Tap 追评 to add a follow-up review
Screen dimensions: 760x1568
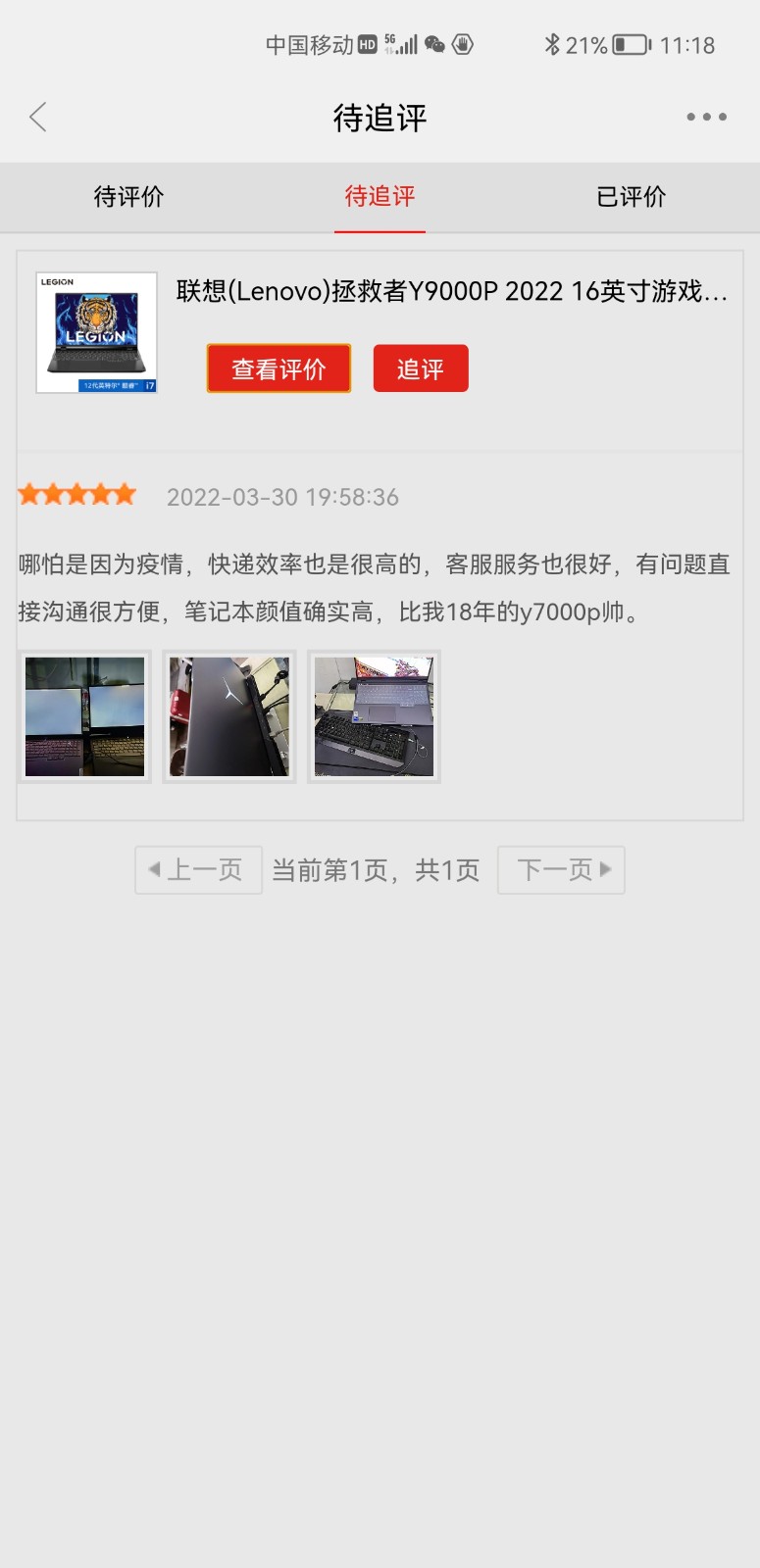[421, 368]
